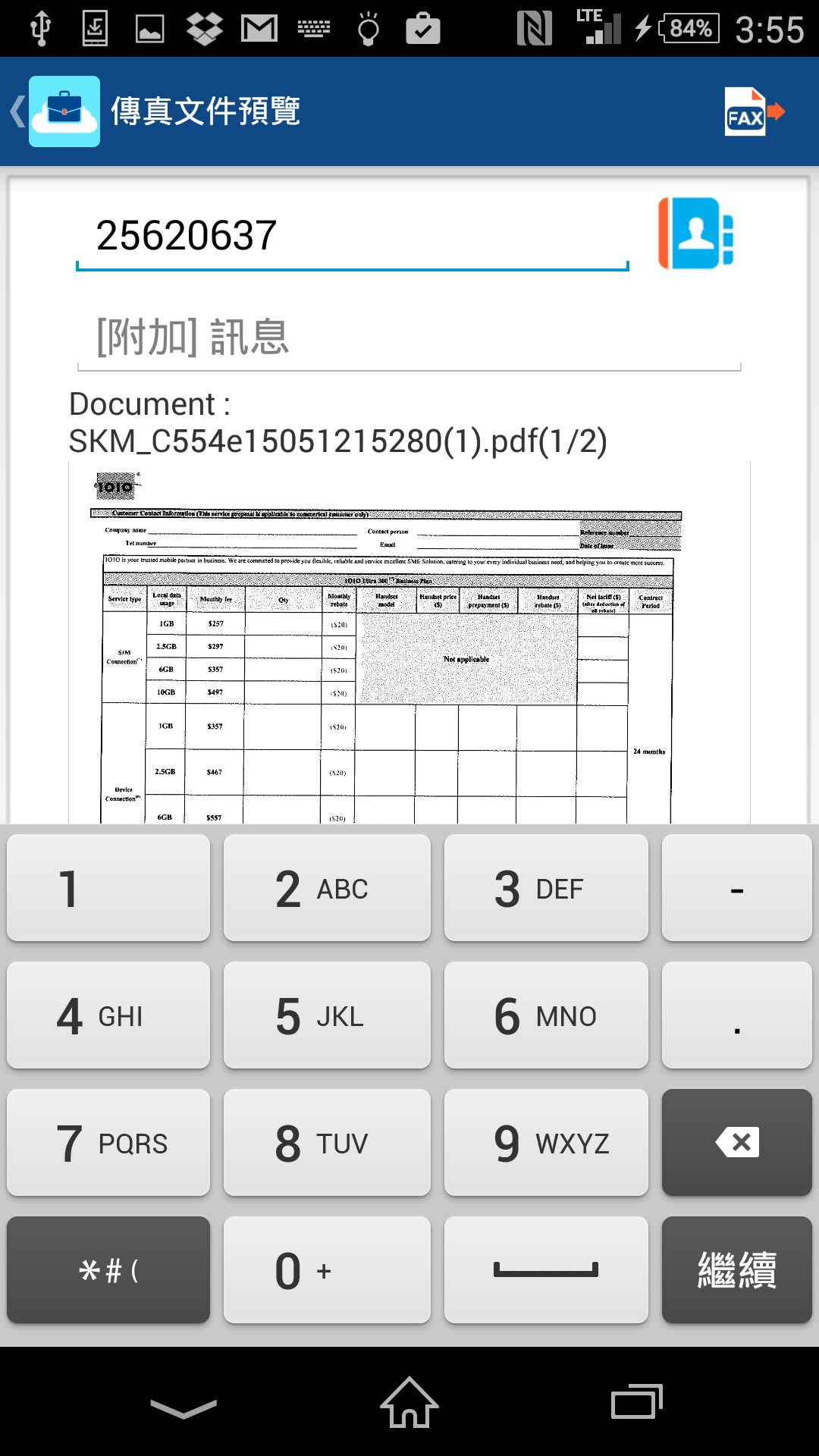
Task: Tap the space bar key
Action: tap(546, 1270)
